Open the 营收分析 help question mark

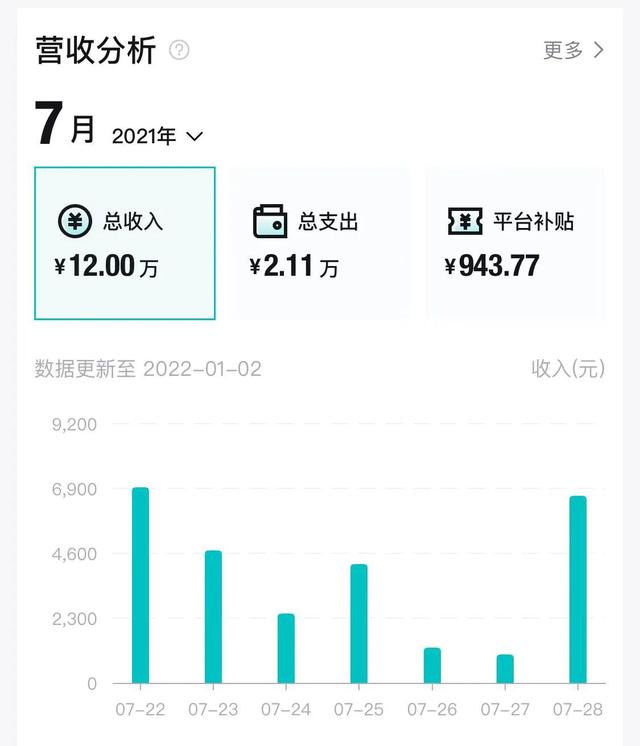[179, 50]
